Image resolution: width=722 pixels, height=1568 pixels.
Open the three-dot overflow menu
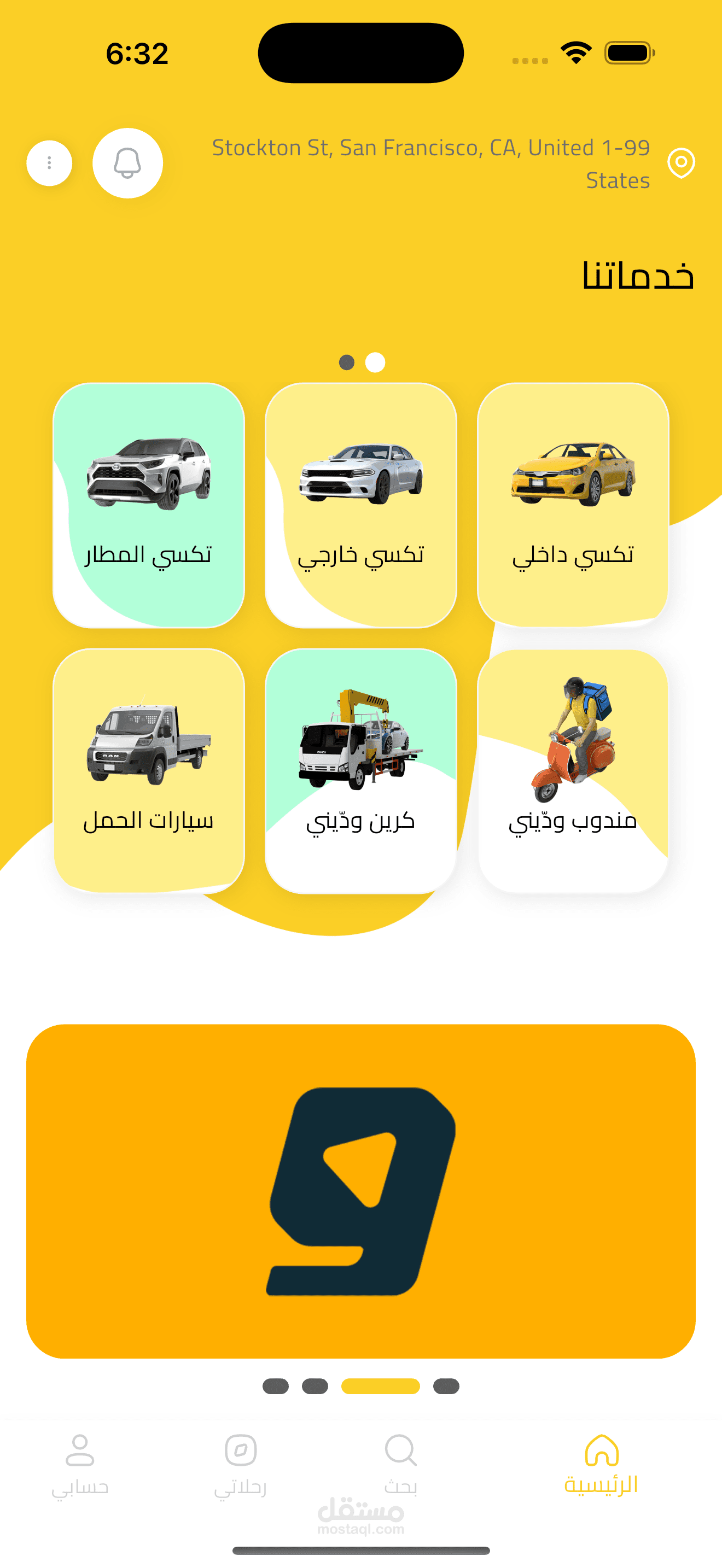pos(49,163)
